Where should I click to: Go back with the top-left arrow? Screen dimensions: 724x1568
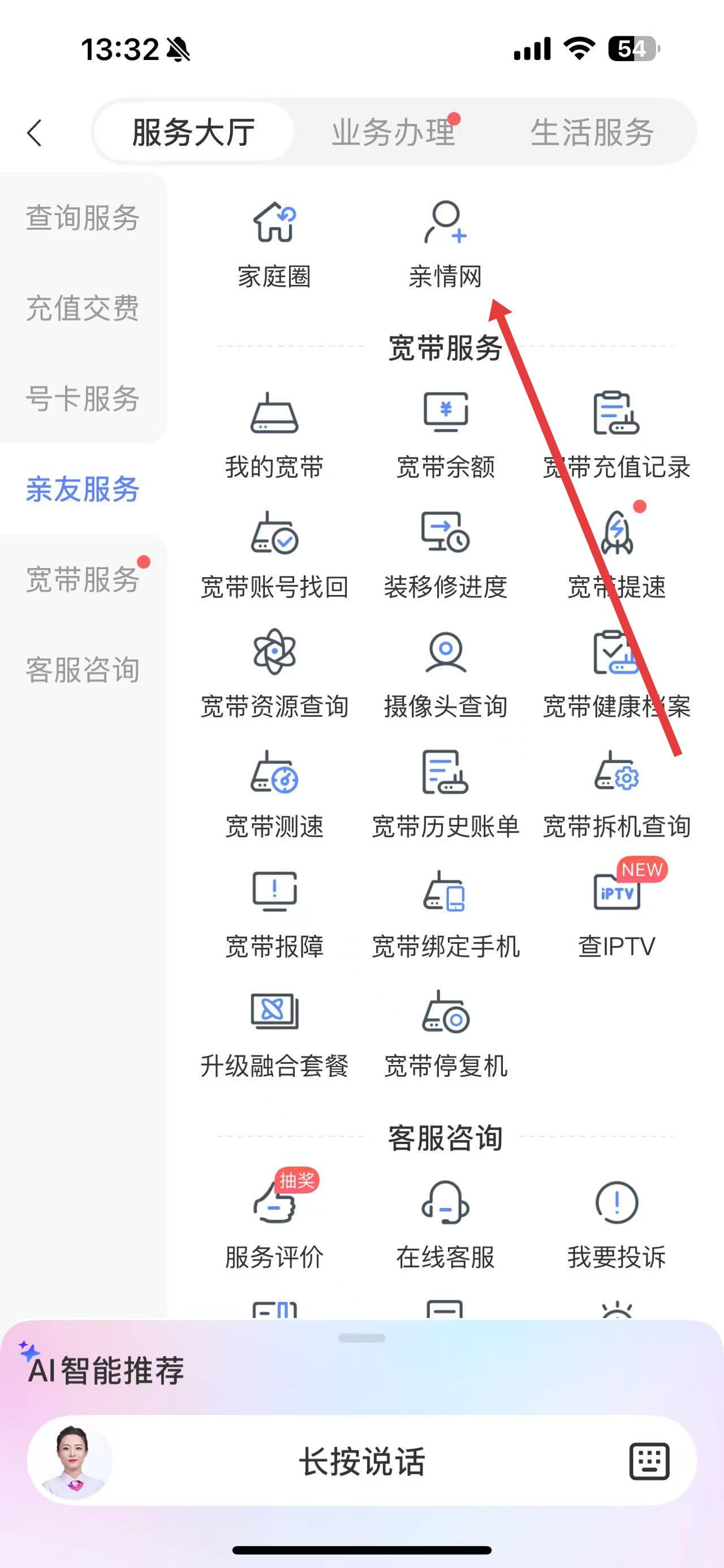click(35, 133)
